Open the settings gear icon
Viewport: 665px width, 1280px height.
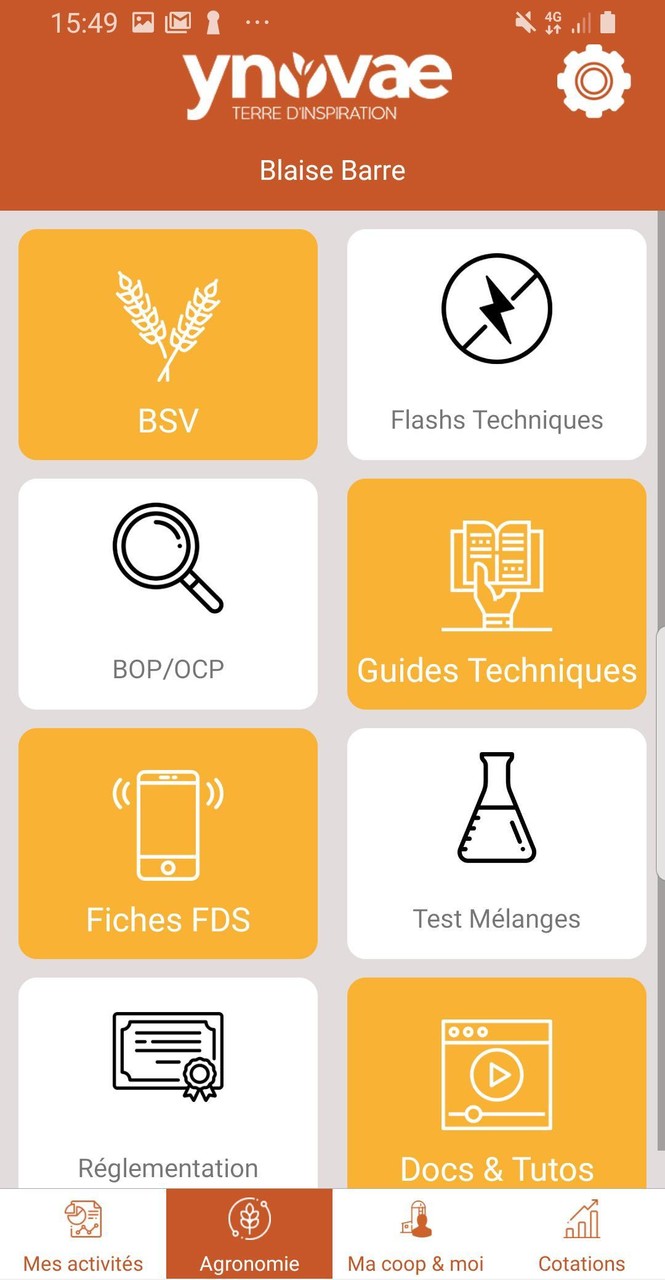click(x=593, y=81)
